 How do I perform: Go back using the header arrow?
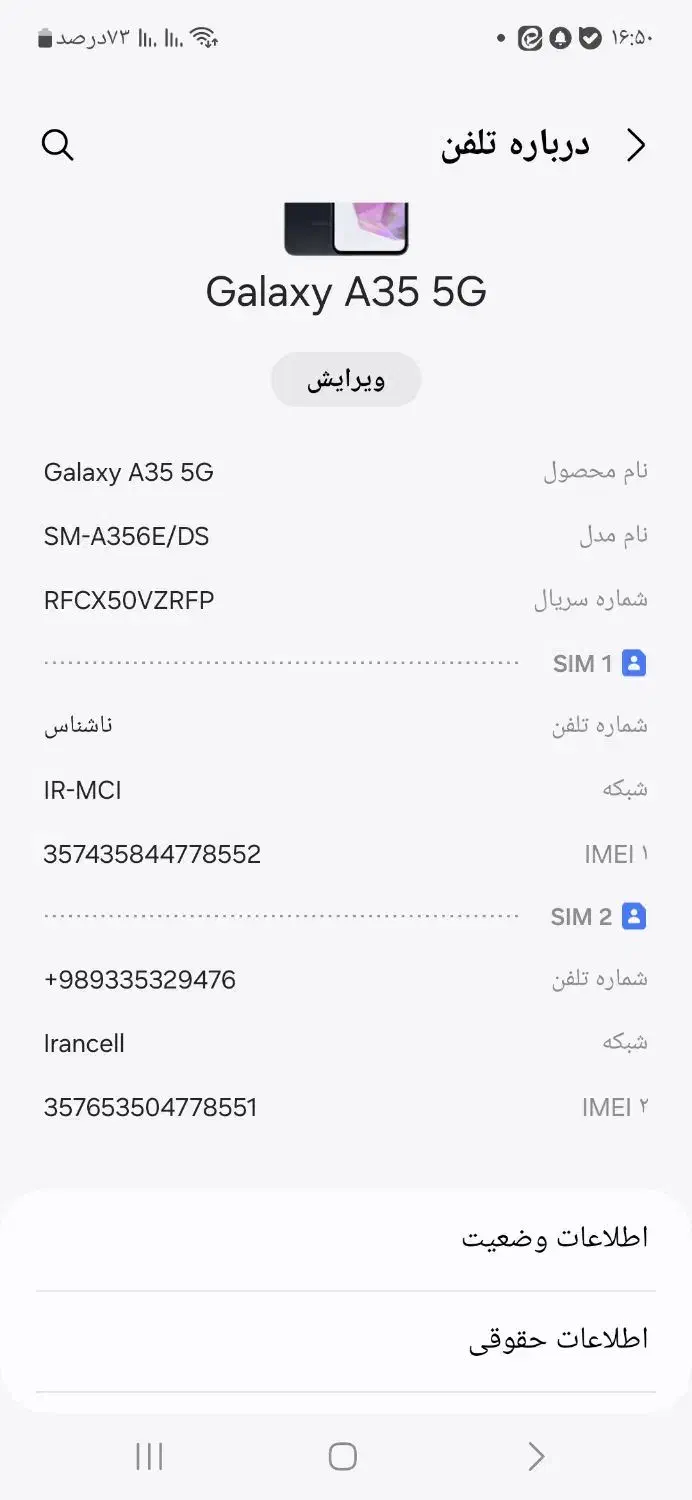[x=636, y=146]
